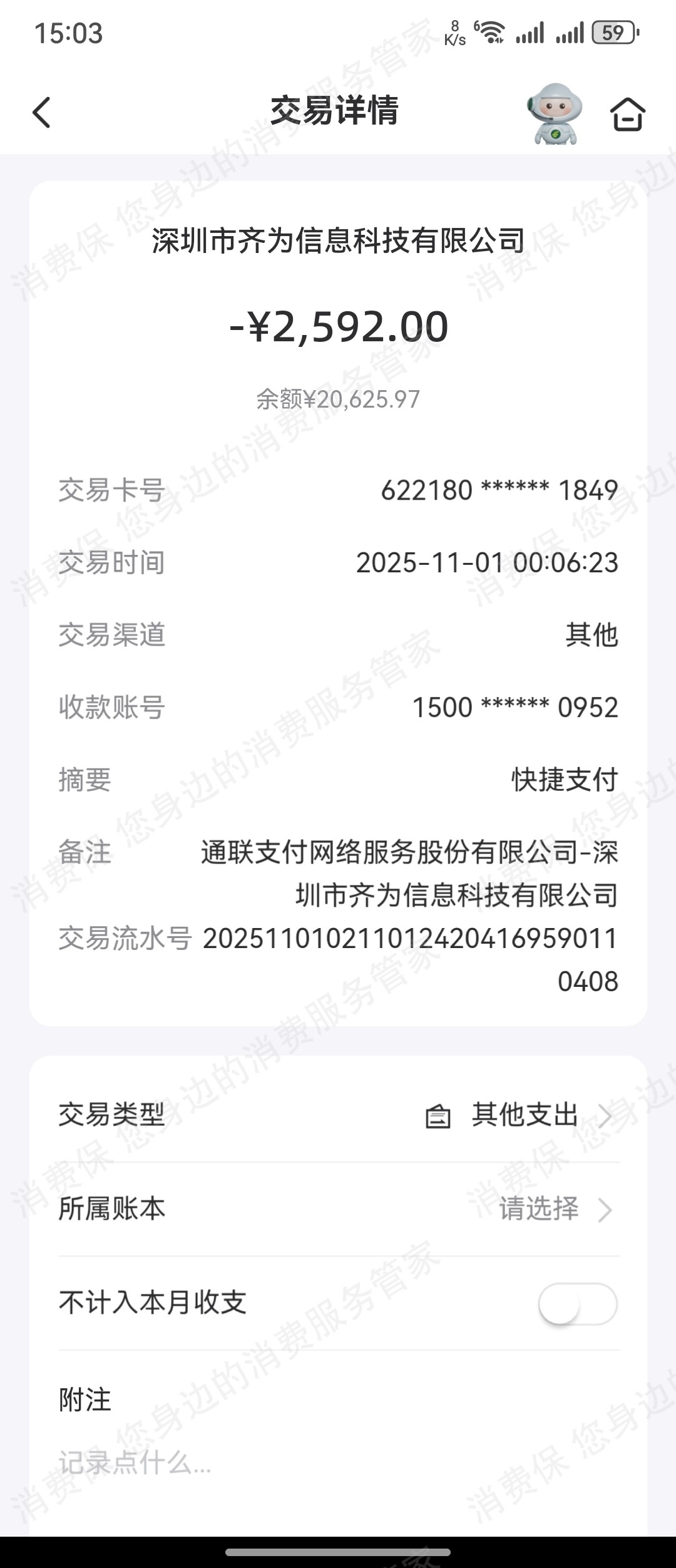
Task: Tap the balance text 余额¥20,625.97
Action: click(338, 396)
